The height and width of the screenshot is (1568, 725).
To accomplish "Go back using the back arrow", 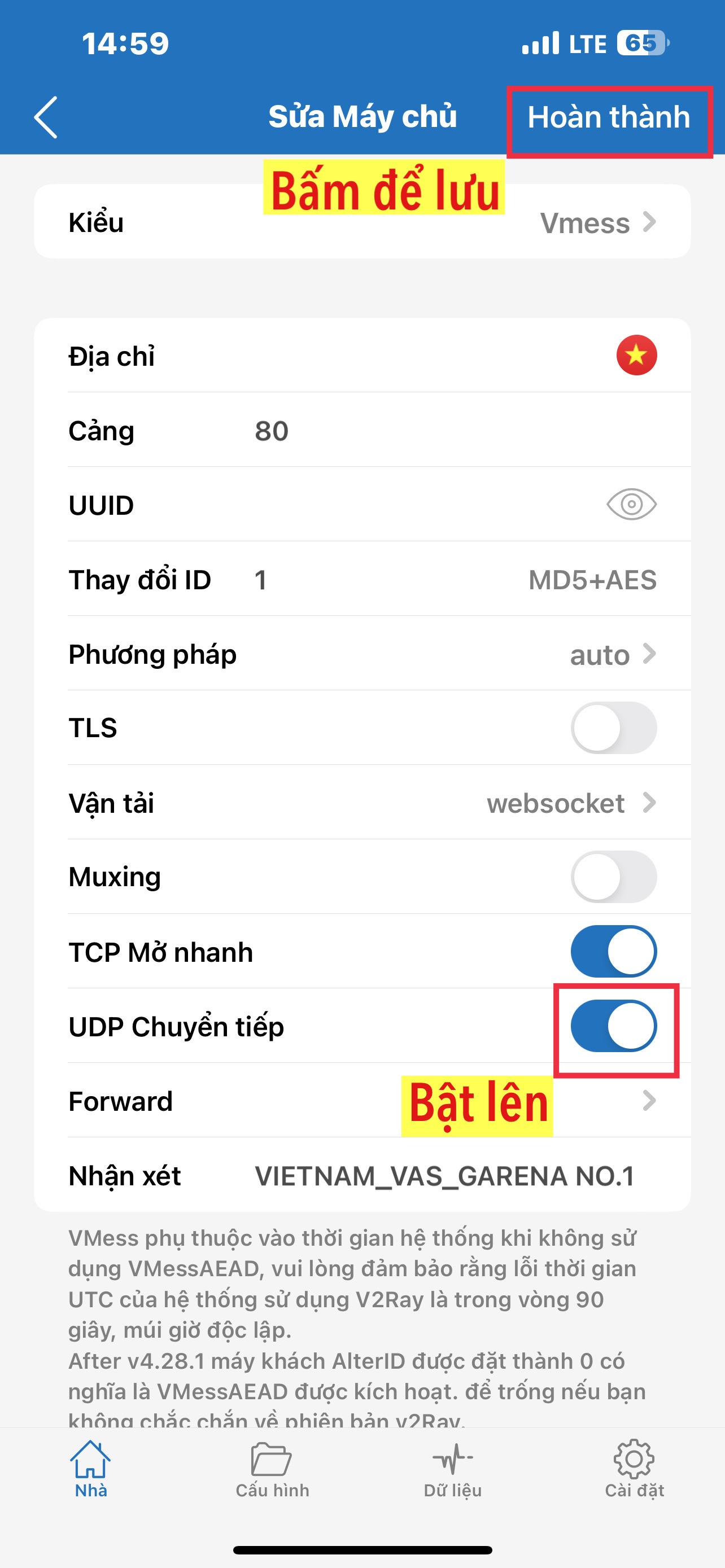I will coord(46,117).
